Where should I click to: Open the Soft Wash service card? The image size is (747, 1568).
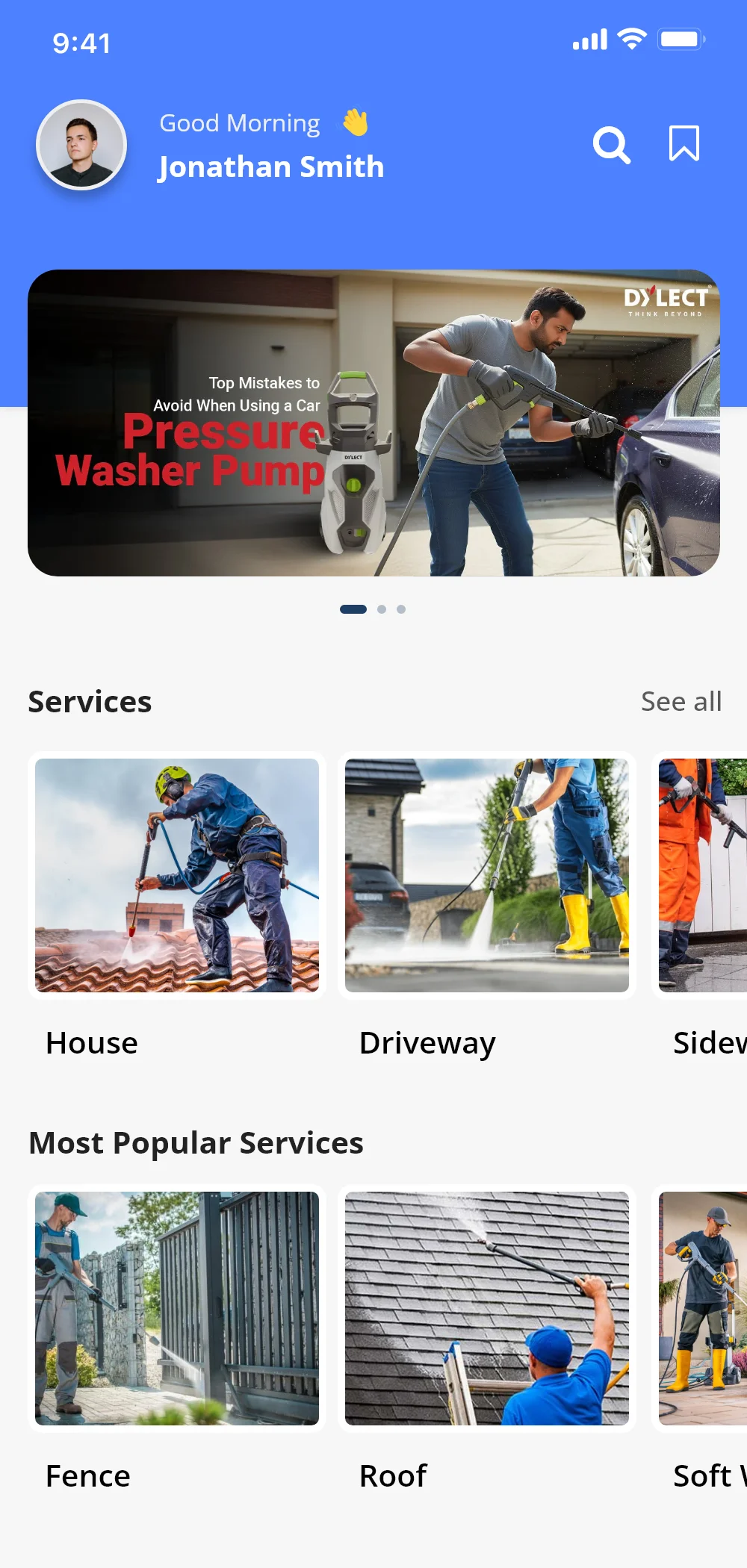(x=702, y=1308)
